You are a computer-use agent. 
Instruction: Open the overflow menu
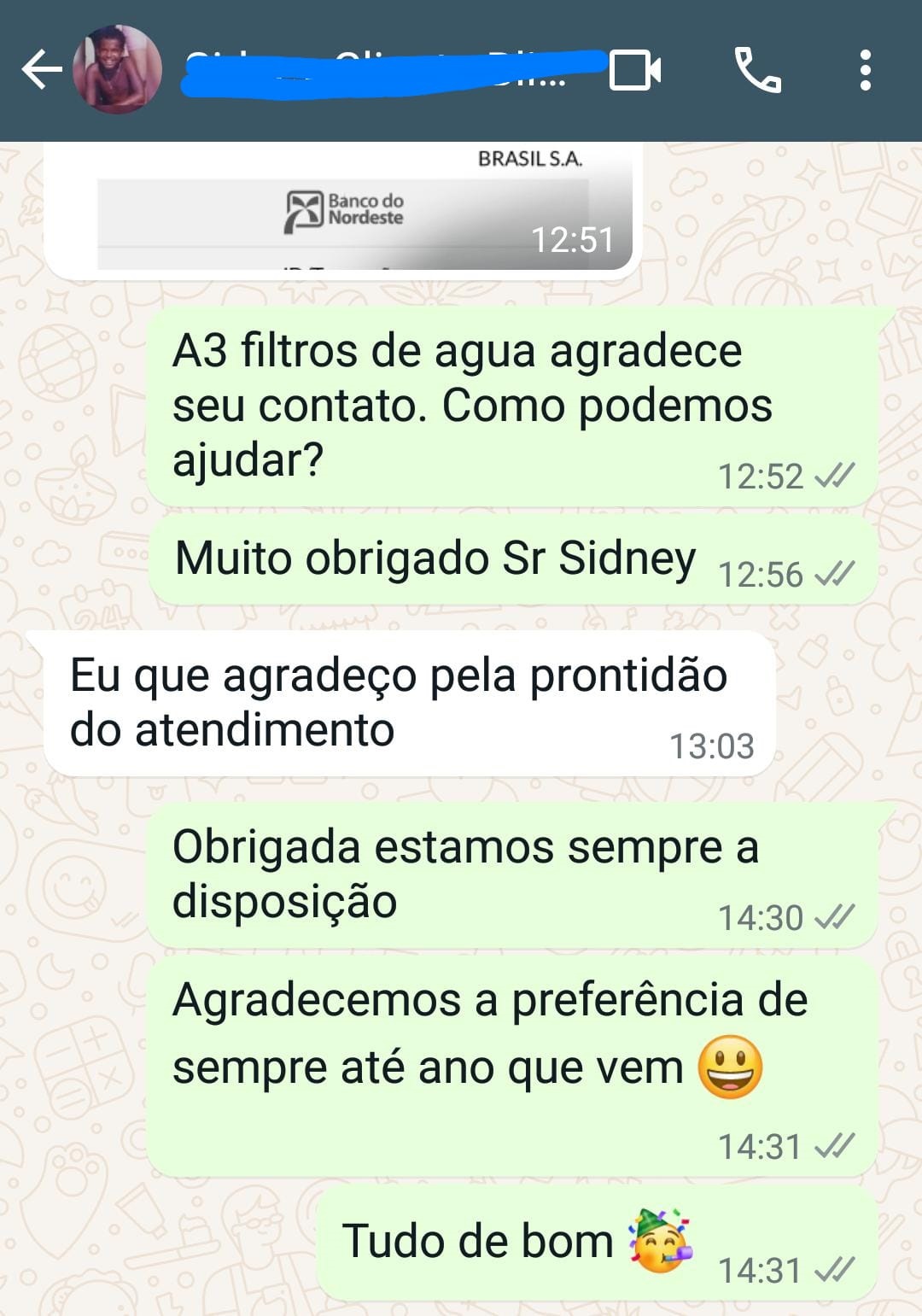coord(865,70)
